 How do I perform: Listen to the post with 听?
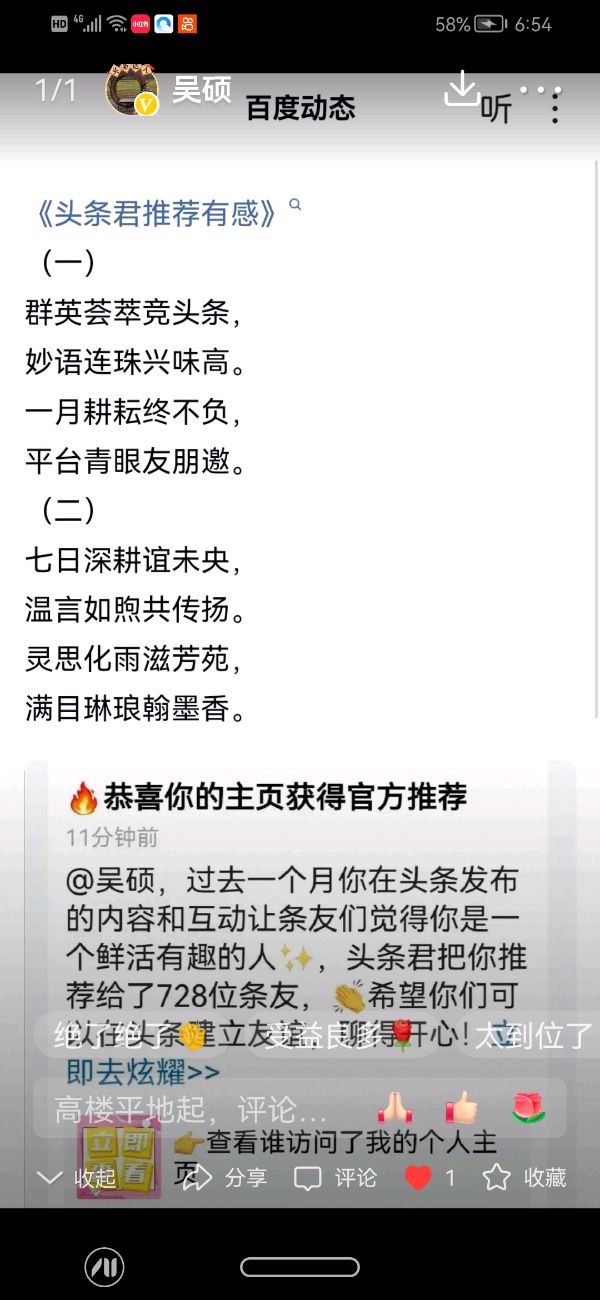coord(496,108)
